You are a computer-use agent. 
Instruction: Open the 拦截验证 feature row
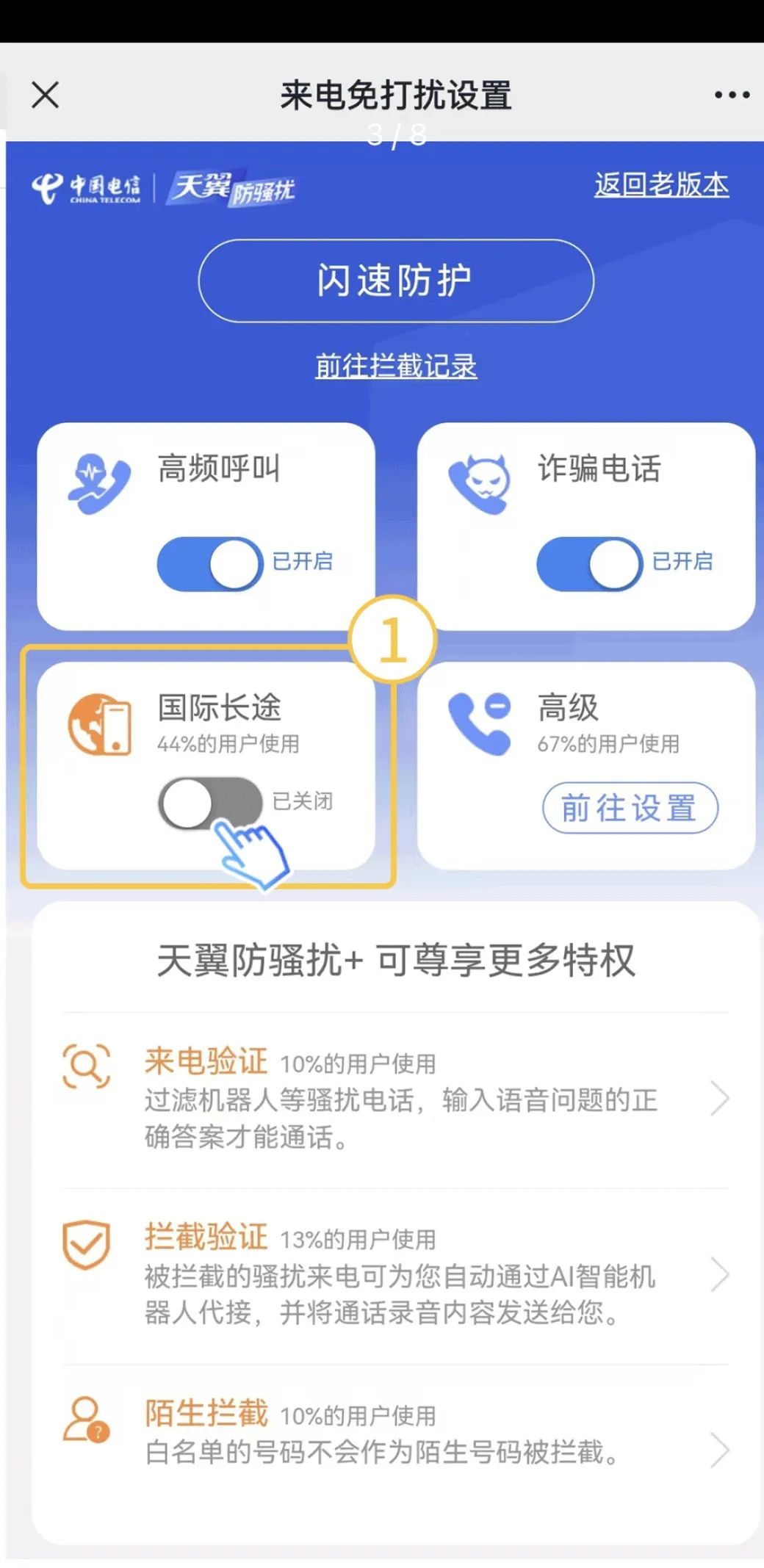396,1275
